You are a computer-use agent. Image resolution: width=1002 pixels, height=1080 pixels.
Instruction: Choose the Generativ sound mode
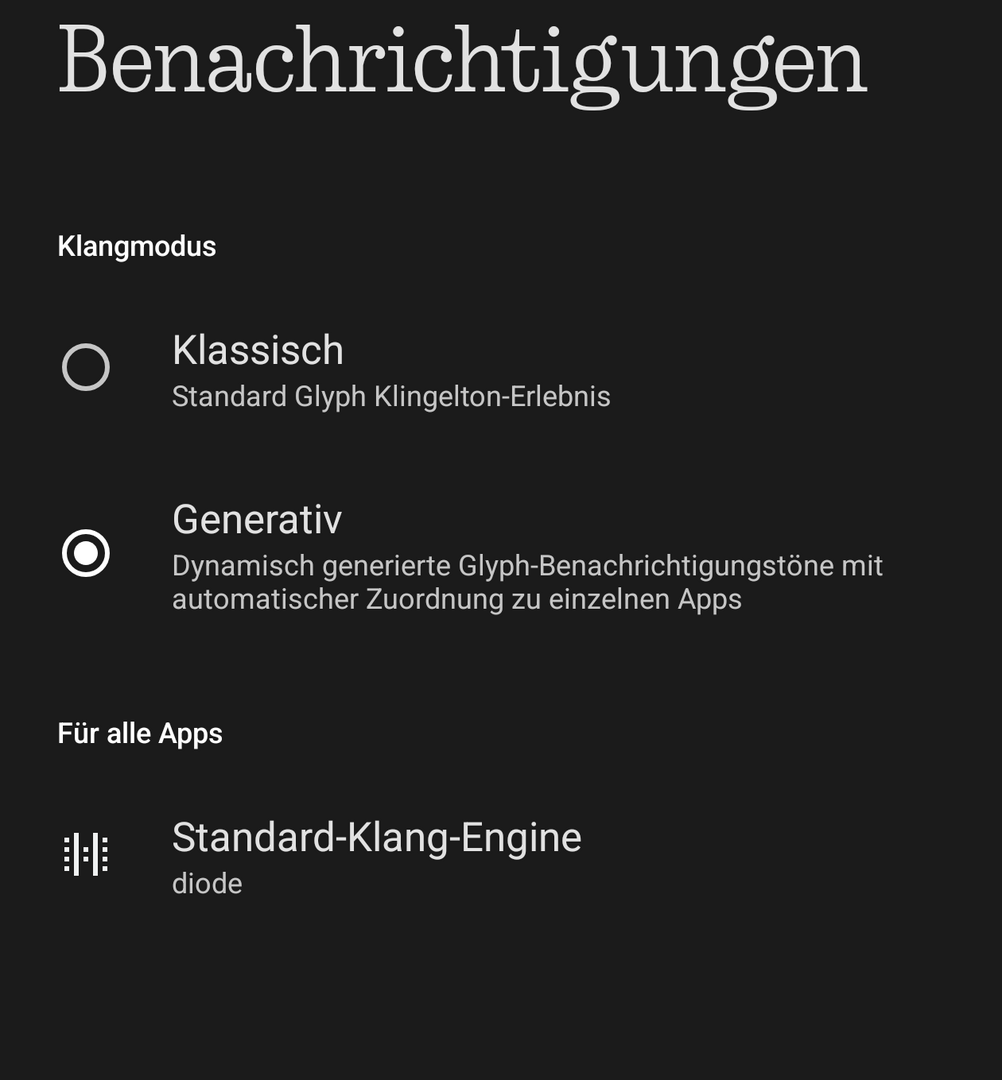tap(86, 554)
